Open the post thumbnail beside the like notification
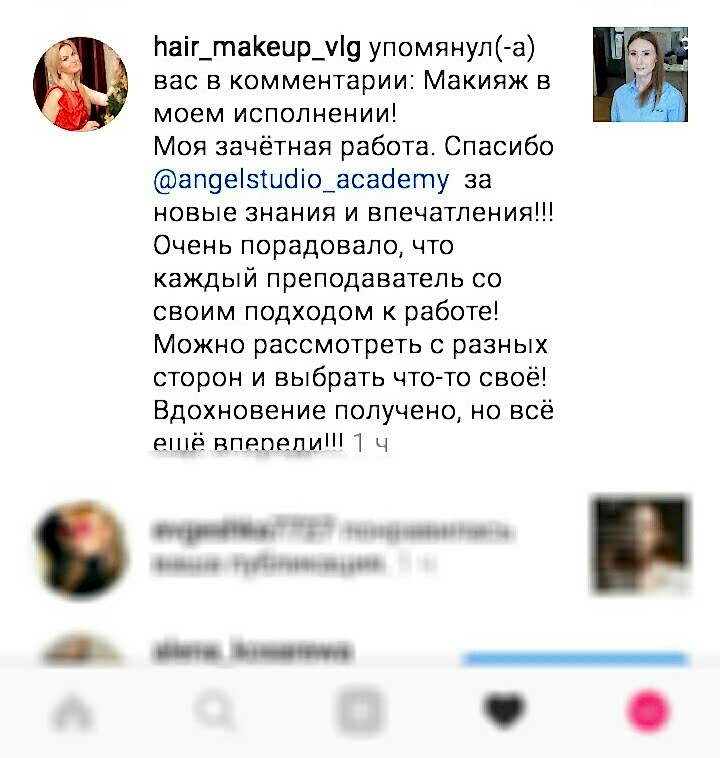The image size is (720, 758). (x=640, y=546)
